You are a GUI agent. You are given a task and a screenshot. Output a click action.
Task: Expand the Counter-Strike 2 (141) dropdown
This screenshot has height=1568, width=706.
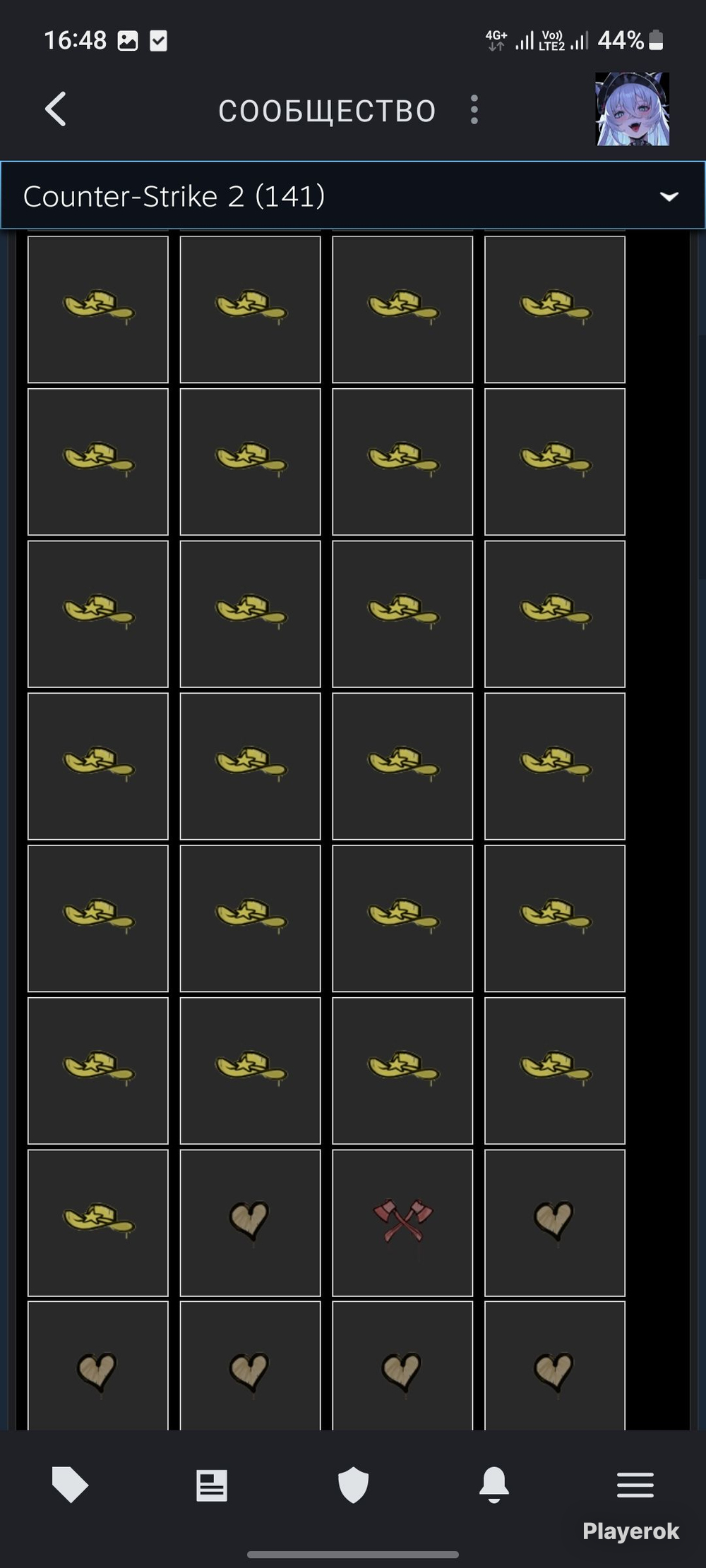tap(353, 195)
